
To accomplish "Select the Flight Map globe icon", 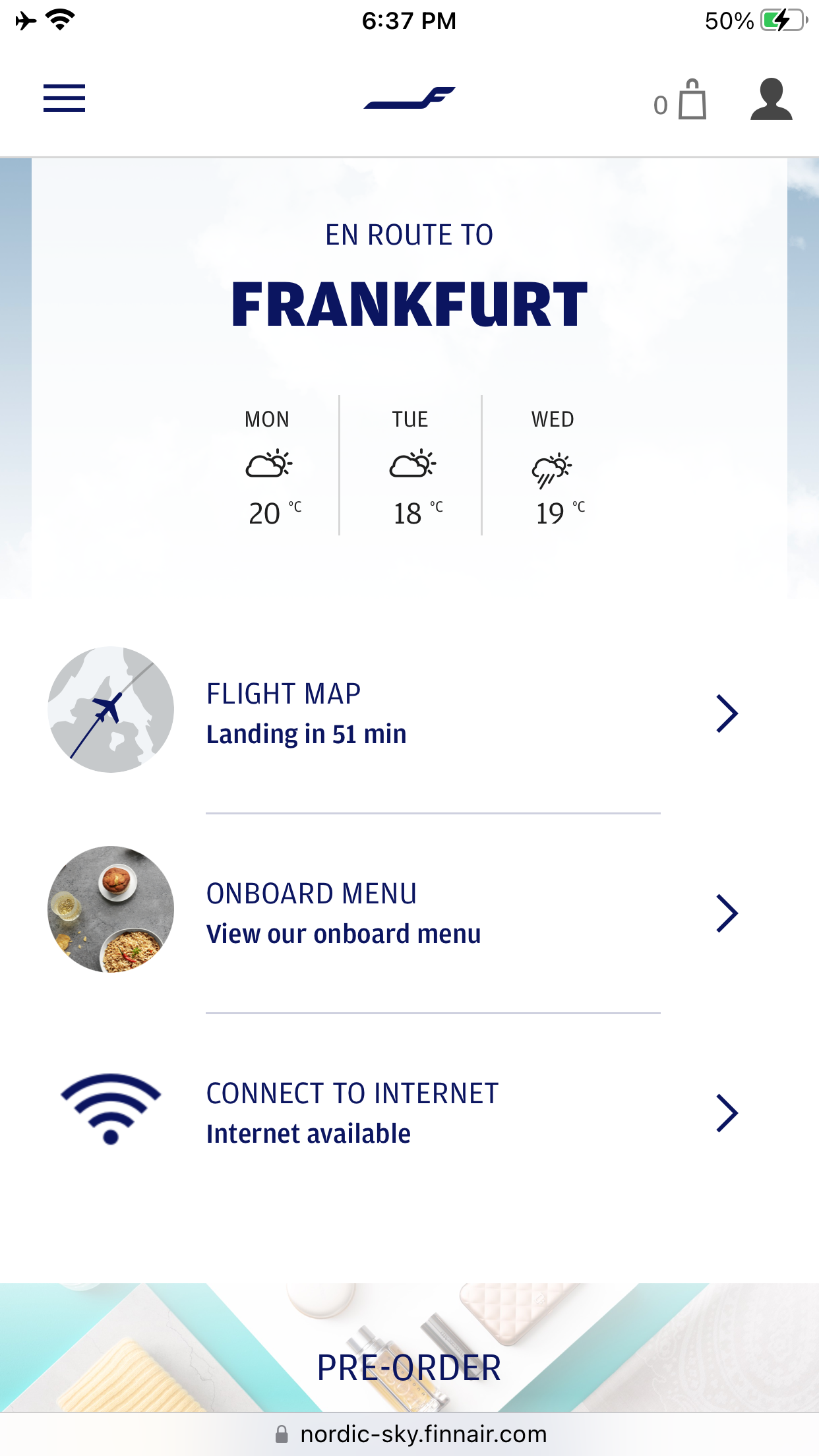I will (x=109, y=710).
